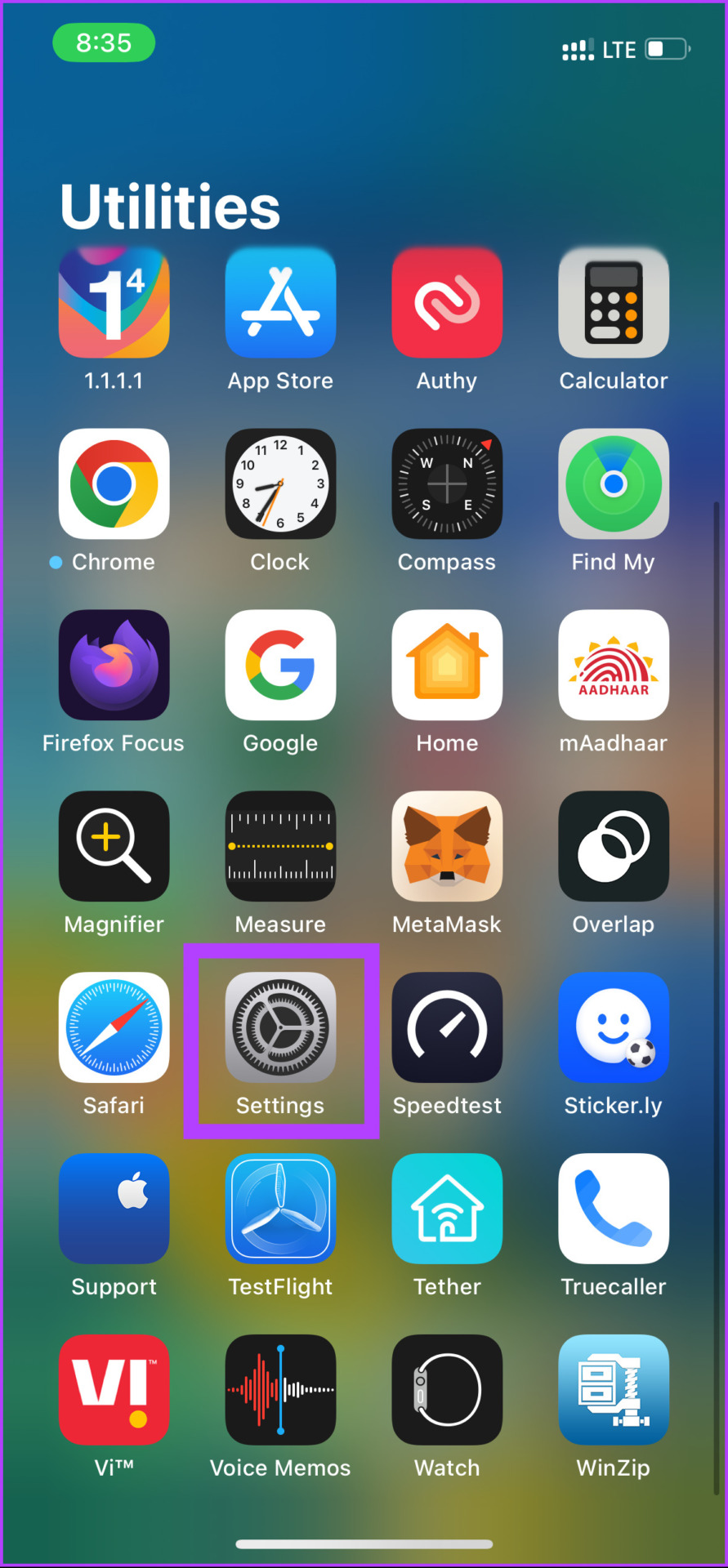Launch Find My
The image size is (728, 1568).
point(613,483)
